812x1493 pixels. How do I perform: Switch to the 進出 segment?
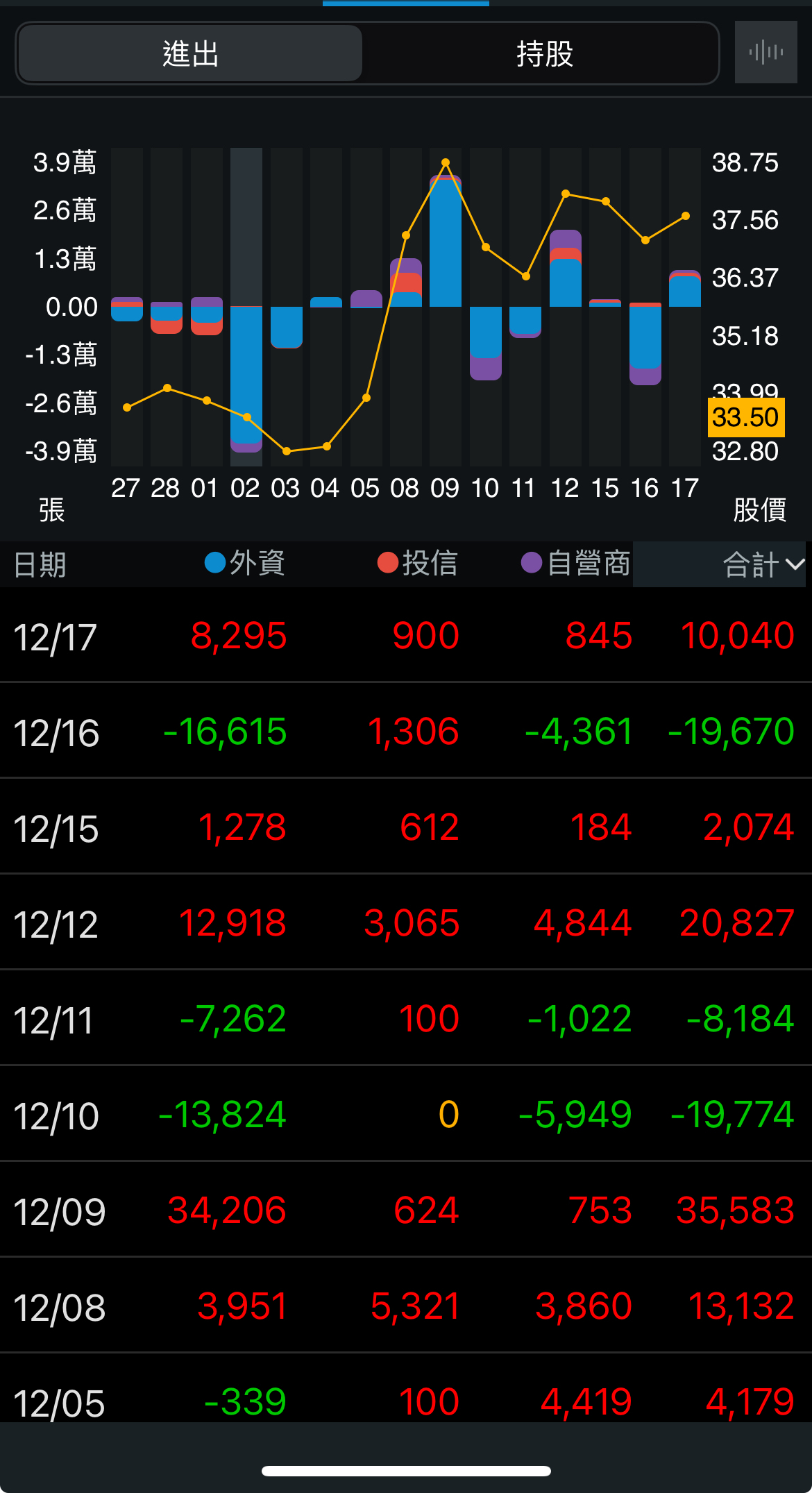(190, 53)
